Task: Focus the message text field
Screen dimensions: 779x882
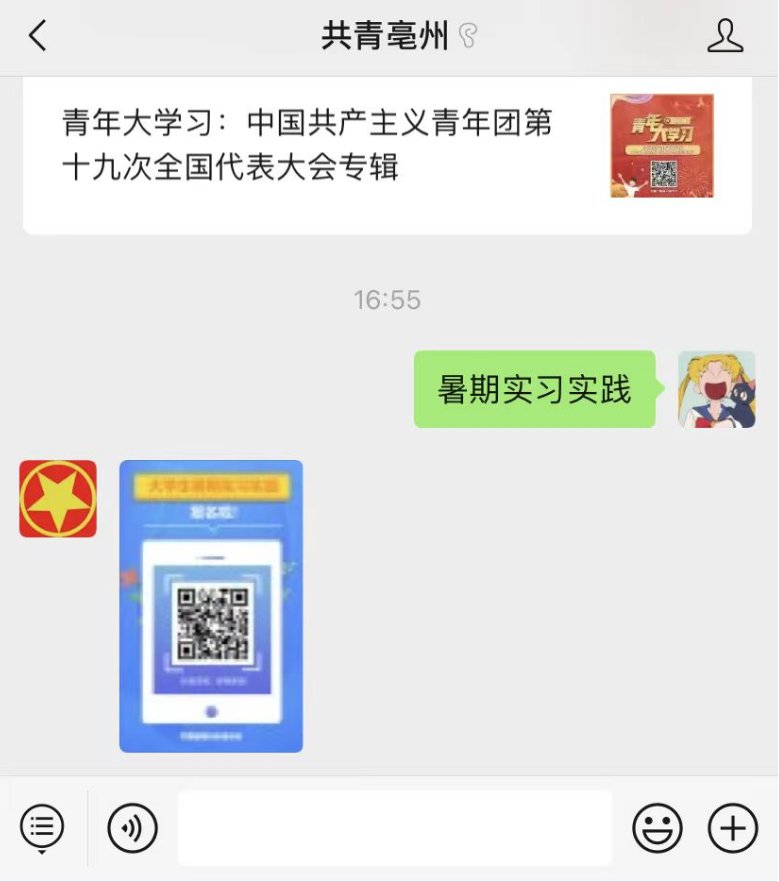Action: (x=394, y=828)
